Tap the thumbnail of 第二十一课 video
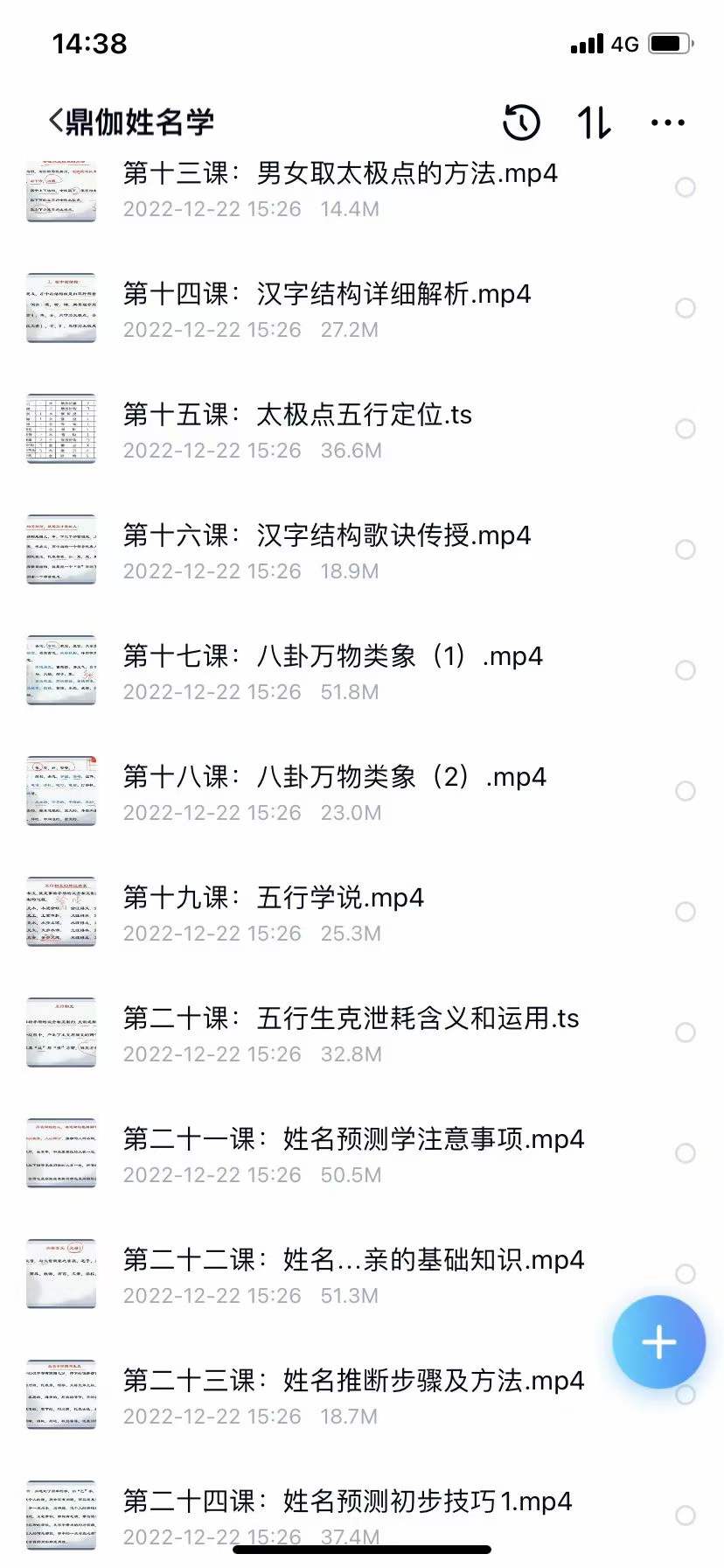 [61, 1153]
